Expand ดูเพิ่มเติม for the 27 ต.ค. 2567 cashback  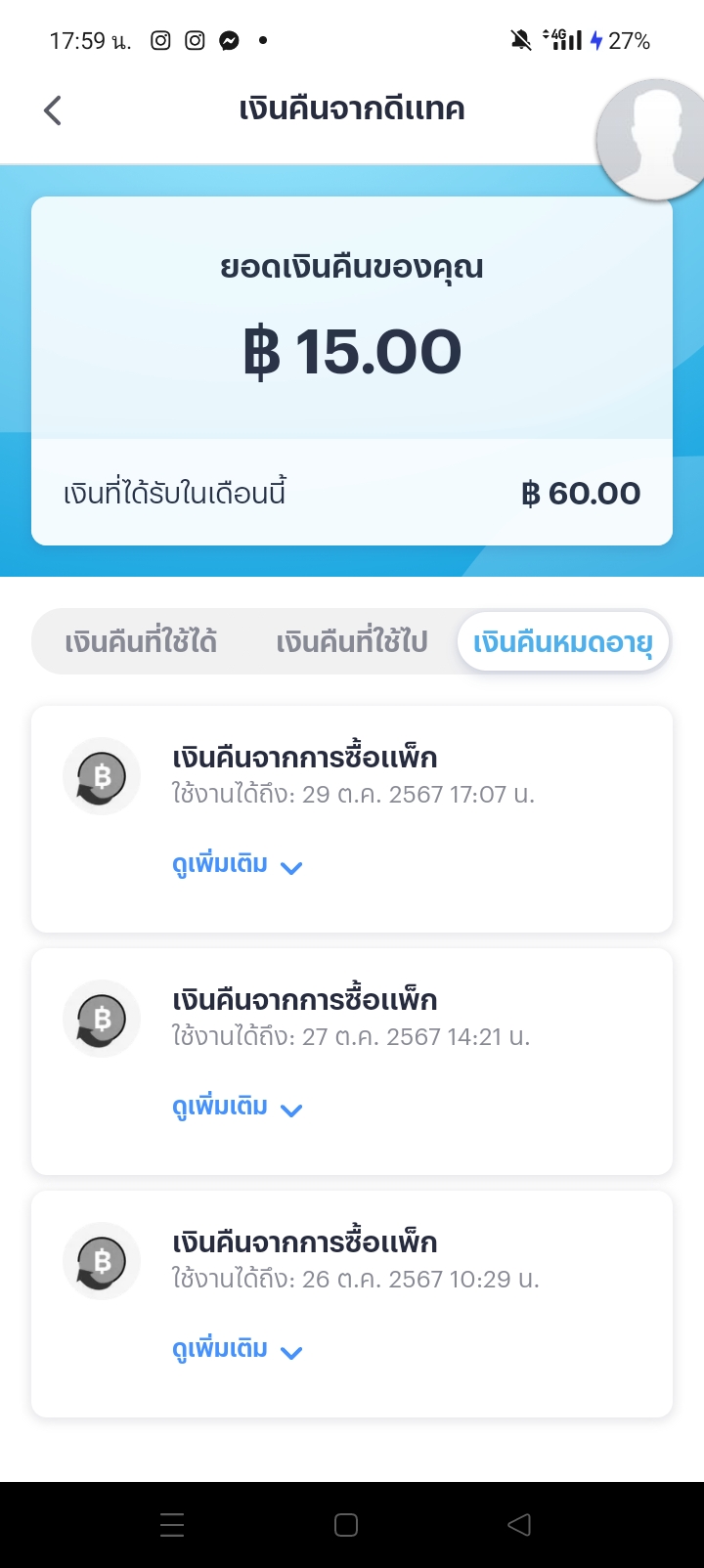coord(238,1108)
